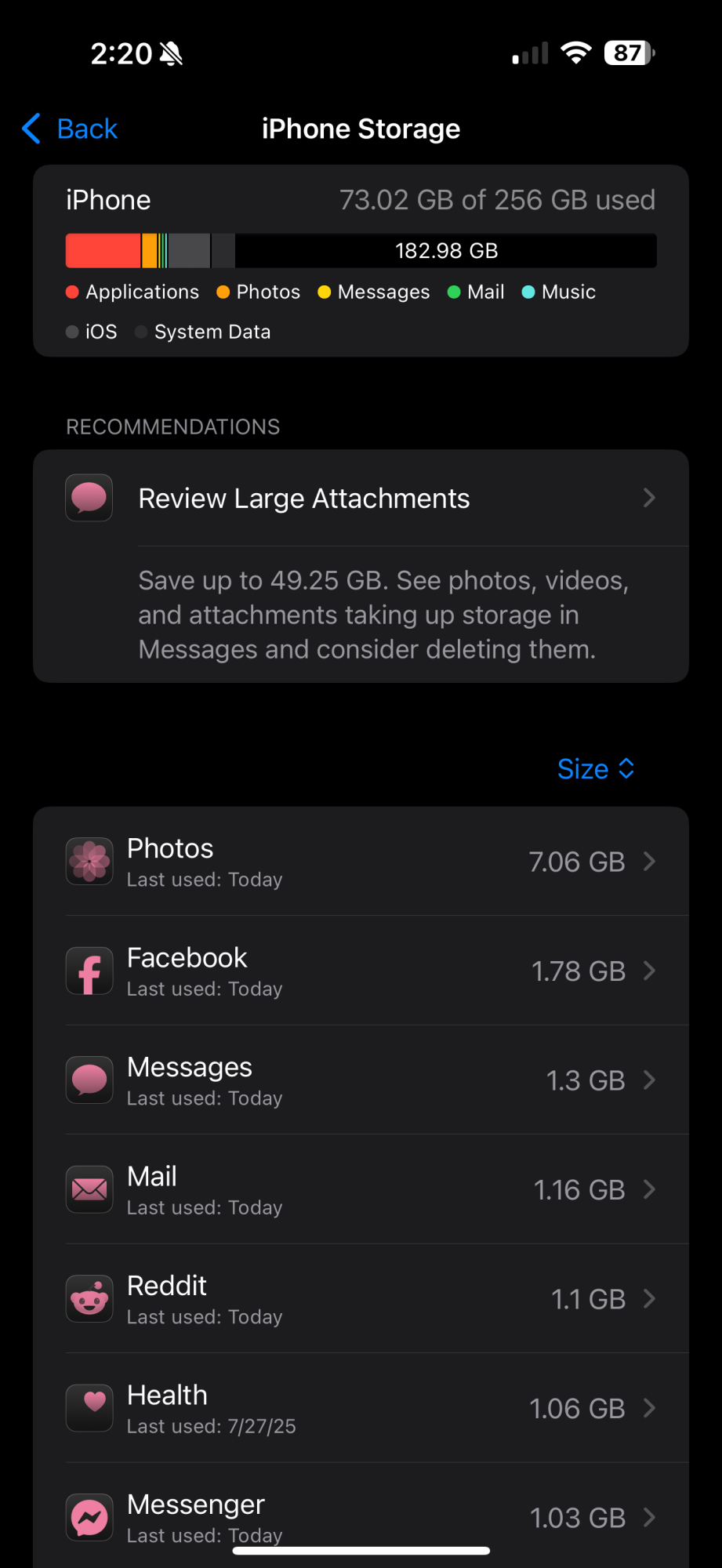Show Mail storage usage
This screenshot has height=1568, width=722.
click(x=361, y=1190)
